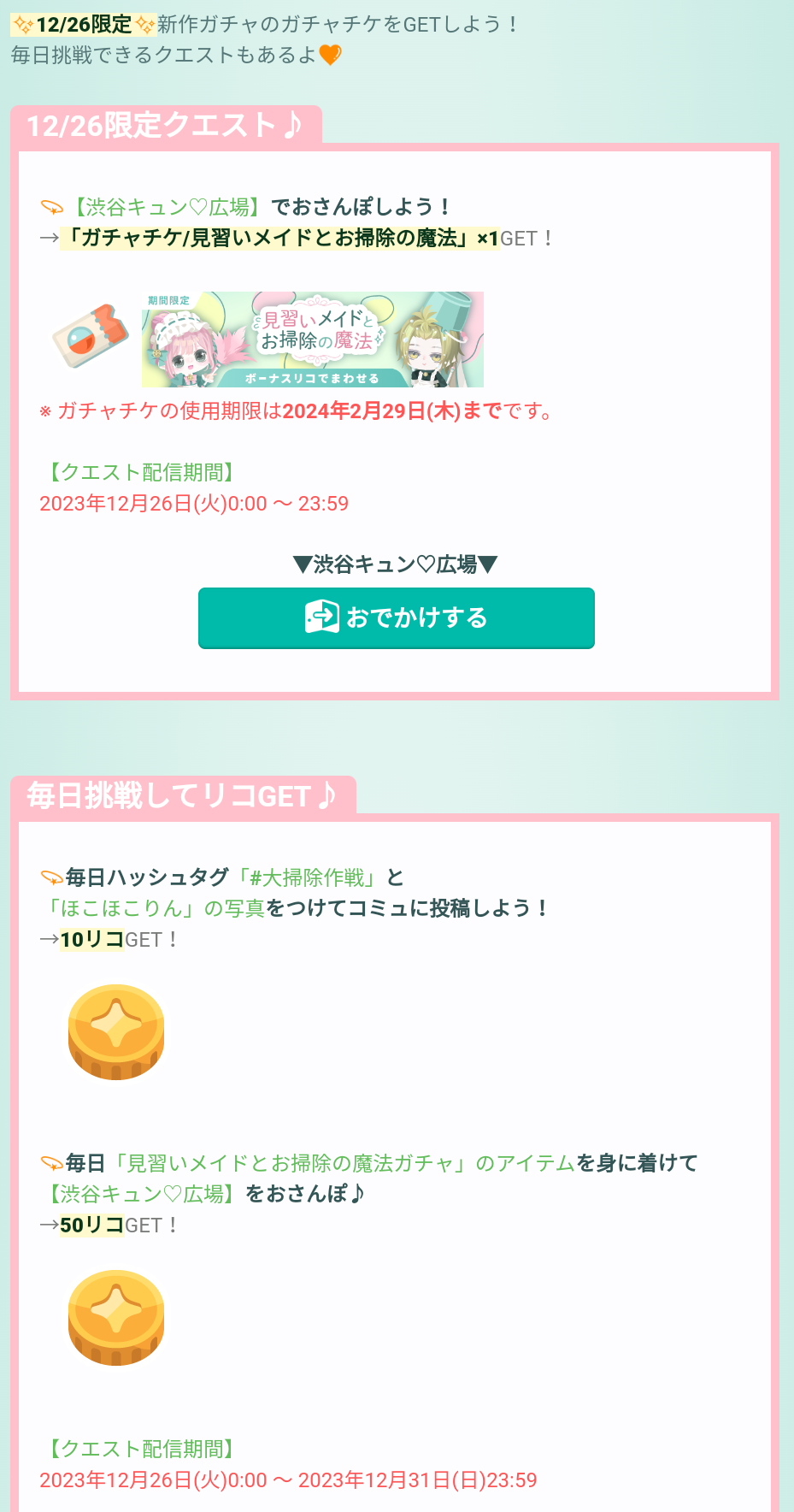Viewport: 794px width, 1512px height.
Task: Tap the おでかけする button
Action: click(x=396, y=617)
